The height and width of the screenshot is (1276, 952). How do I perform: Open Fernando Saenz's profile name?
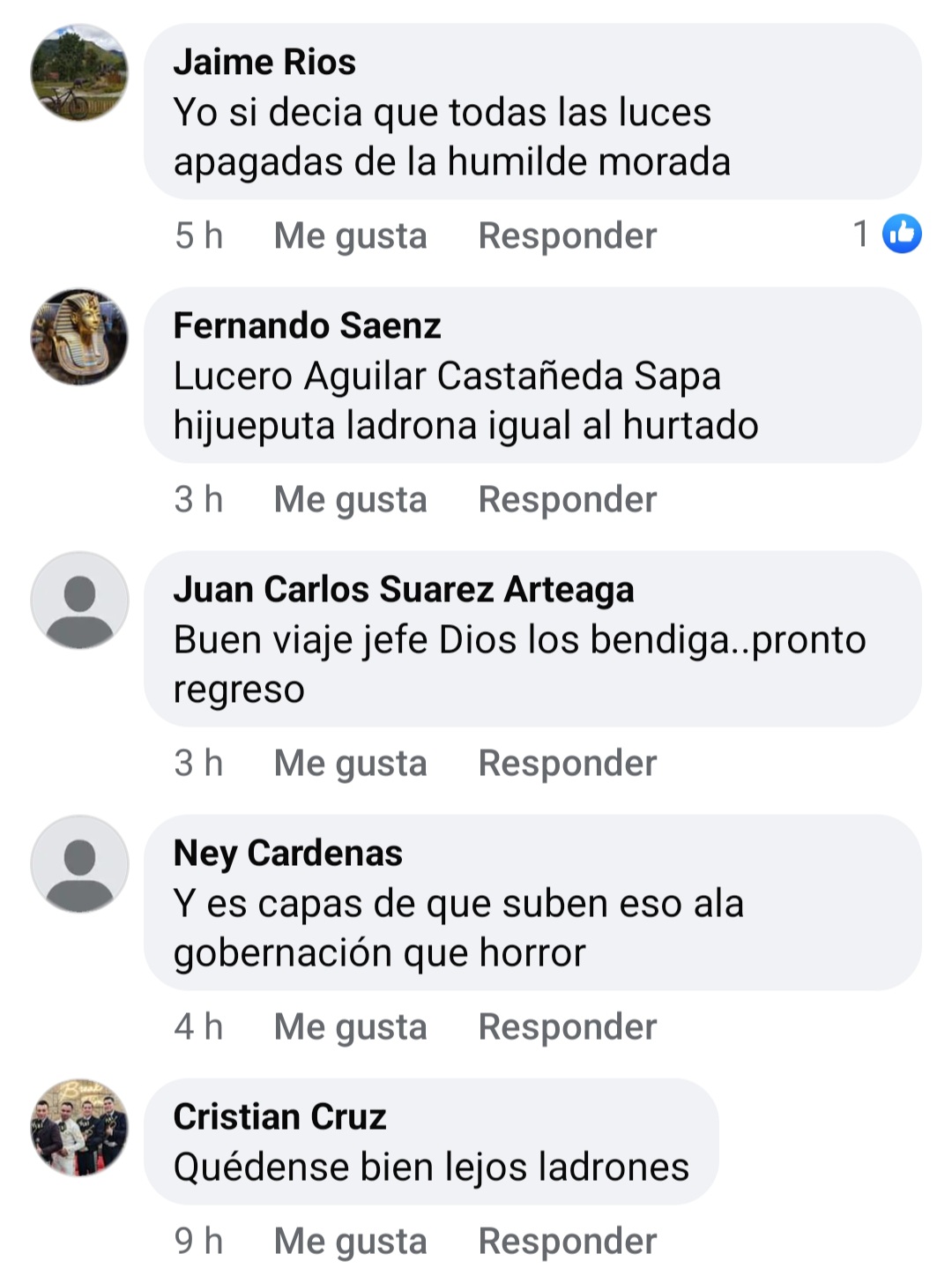(x=307, y=325)
